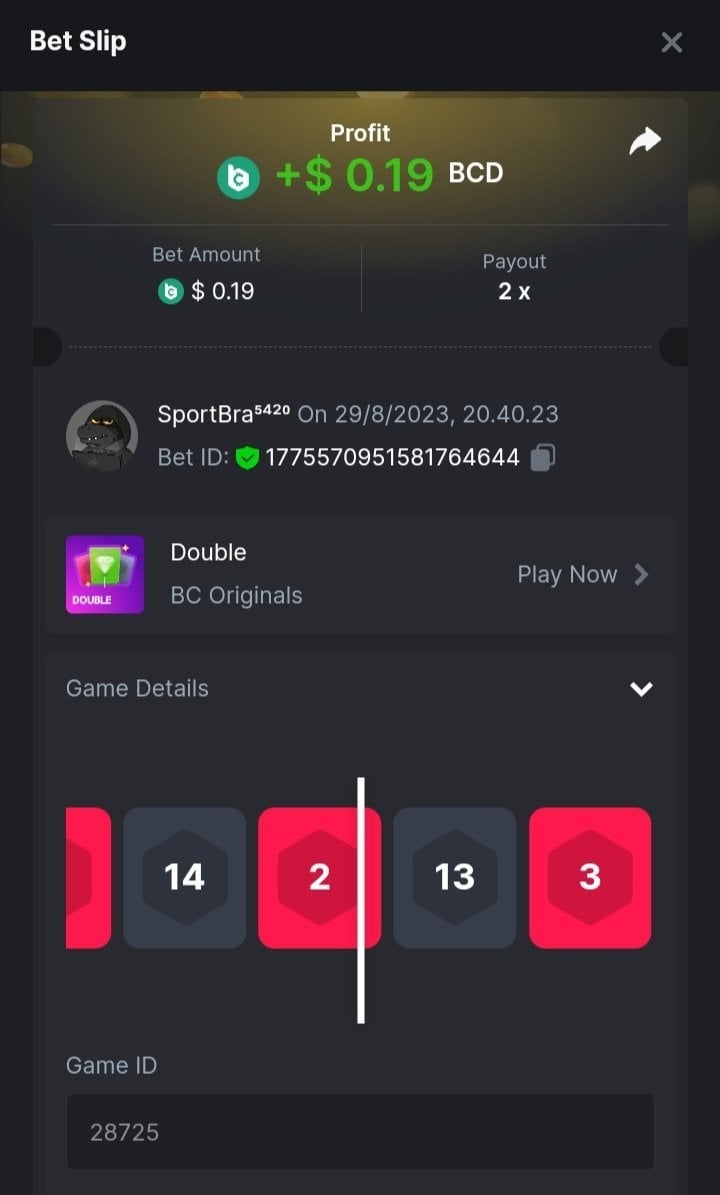
Task: Share this bet result
Action: coord(645,141)
